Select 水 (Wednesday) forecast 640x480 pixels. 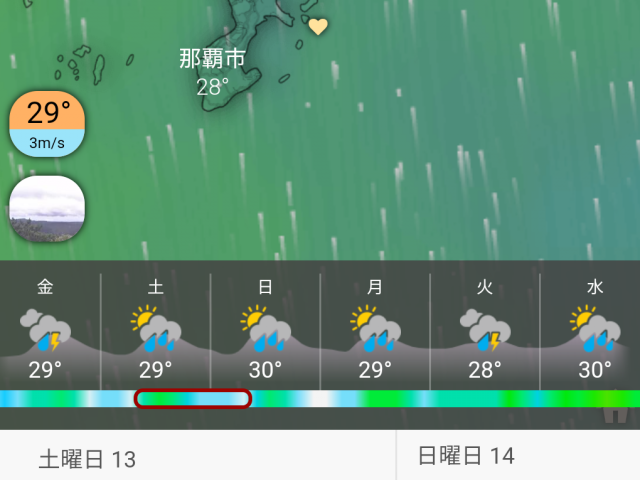pos(594,328)
